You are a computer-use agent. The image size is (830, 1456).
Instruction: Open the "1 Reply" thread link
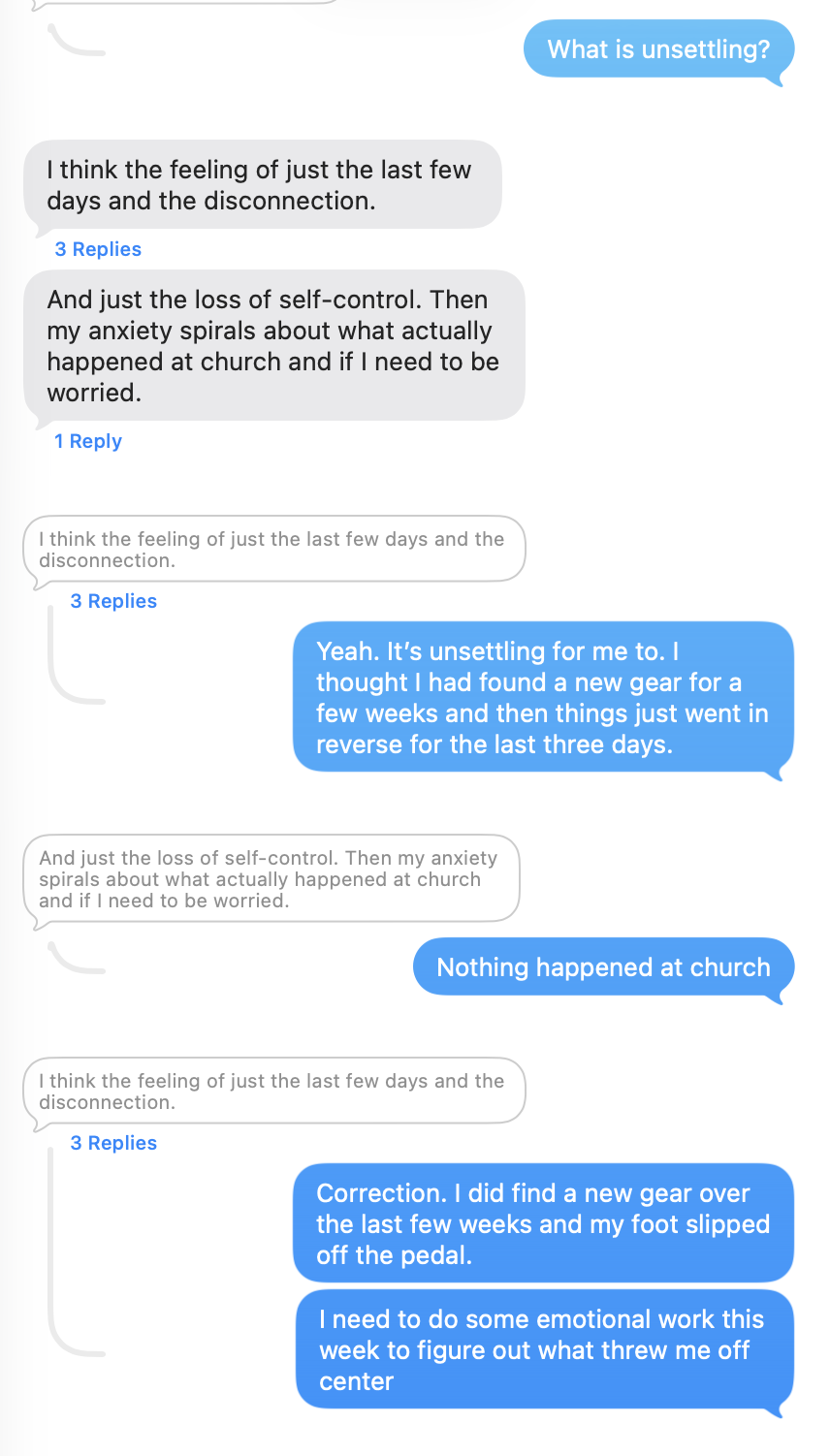tap(88, 441)
